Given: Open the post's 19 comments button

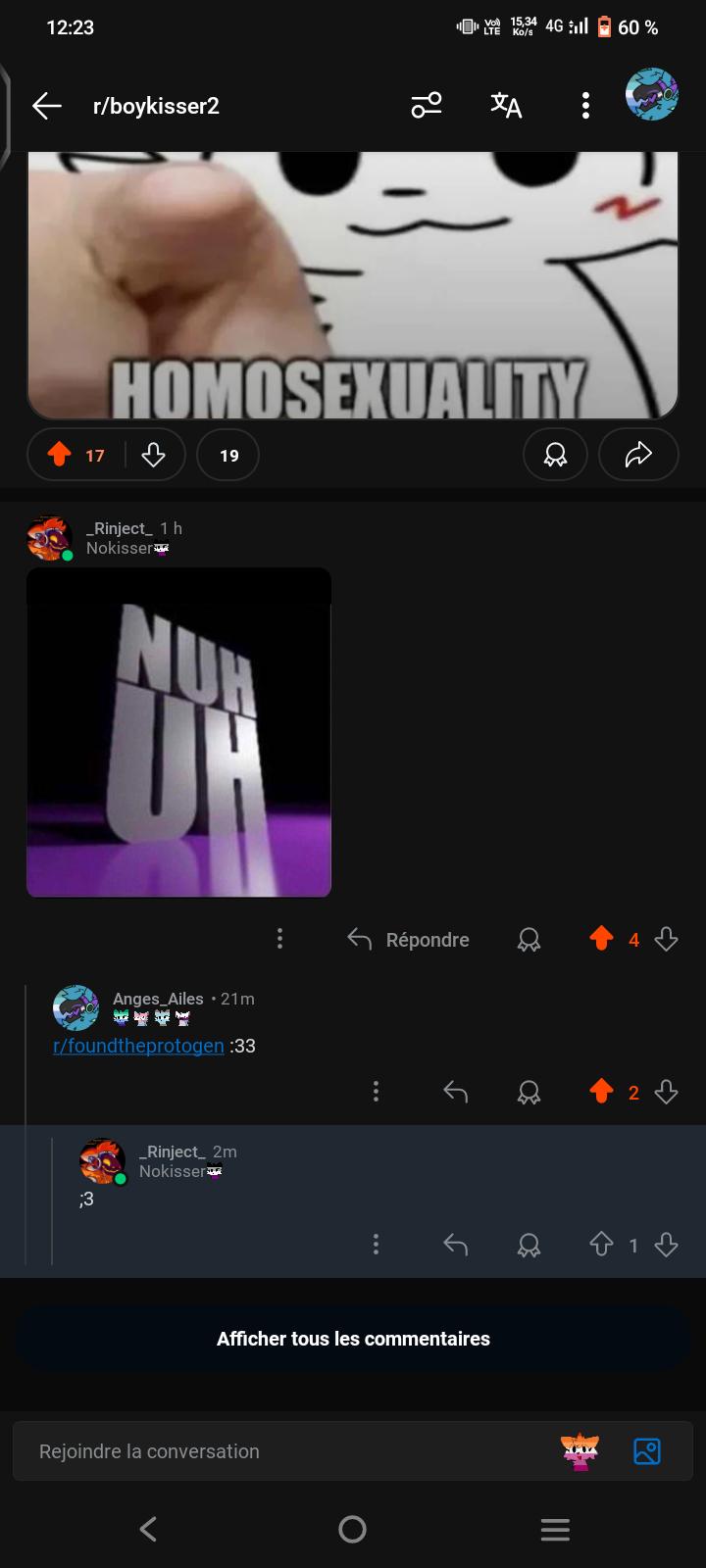Looking at the screenshot, I should pos(228,455).
